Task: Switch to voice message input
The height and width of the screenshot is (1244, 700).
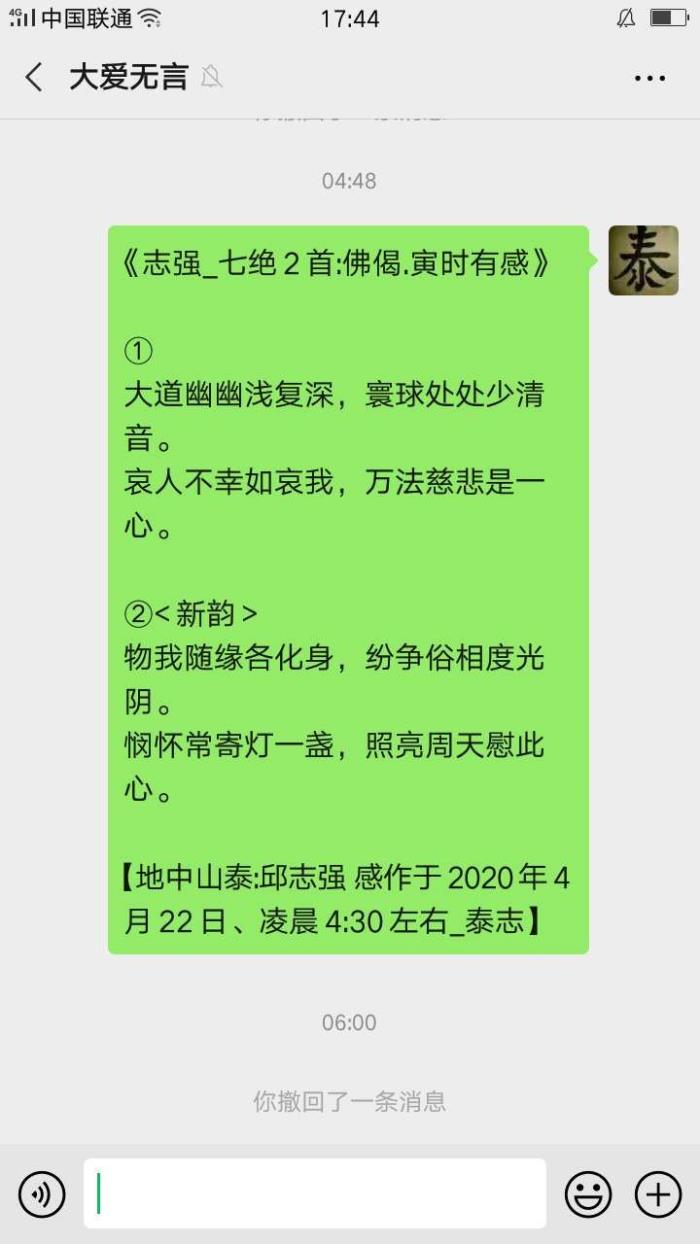Action: pos(42,1194)
